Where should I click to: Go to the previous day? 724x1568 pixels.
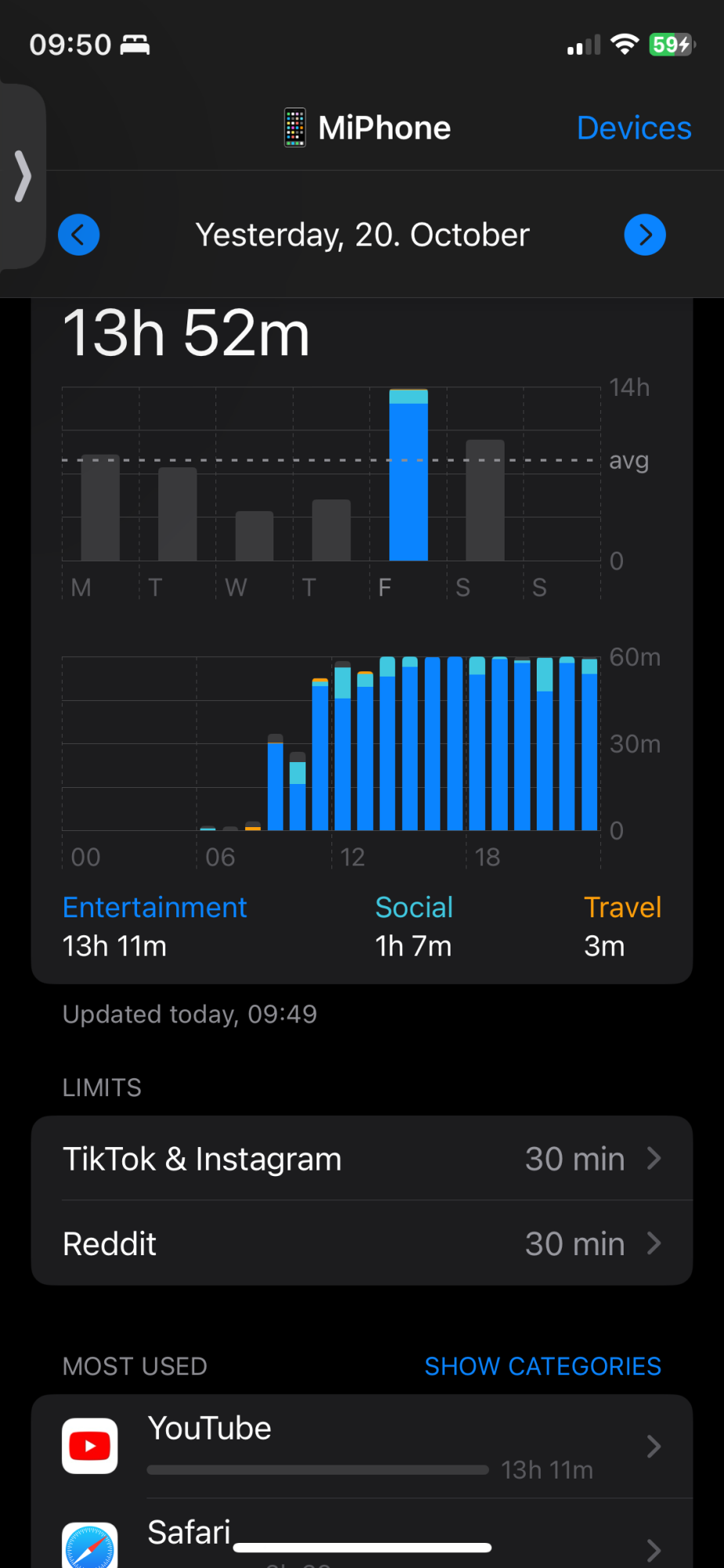pyautogui.click(x=79, y=234)
